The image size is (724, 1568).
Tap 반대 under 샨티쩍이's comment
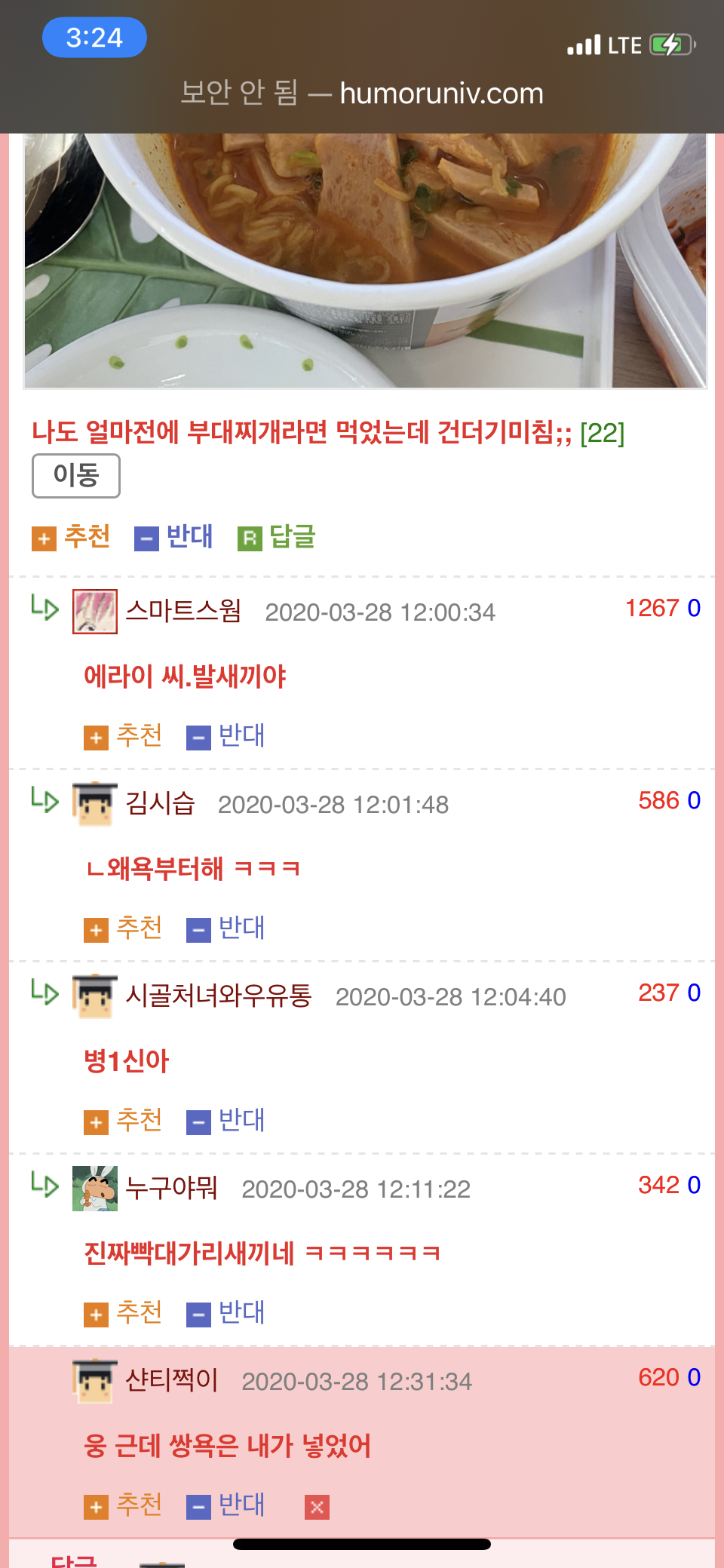226,1505
